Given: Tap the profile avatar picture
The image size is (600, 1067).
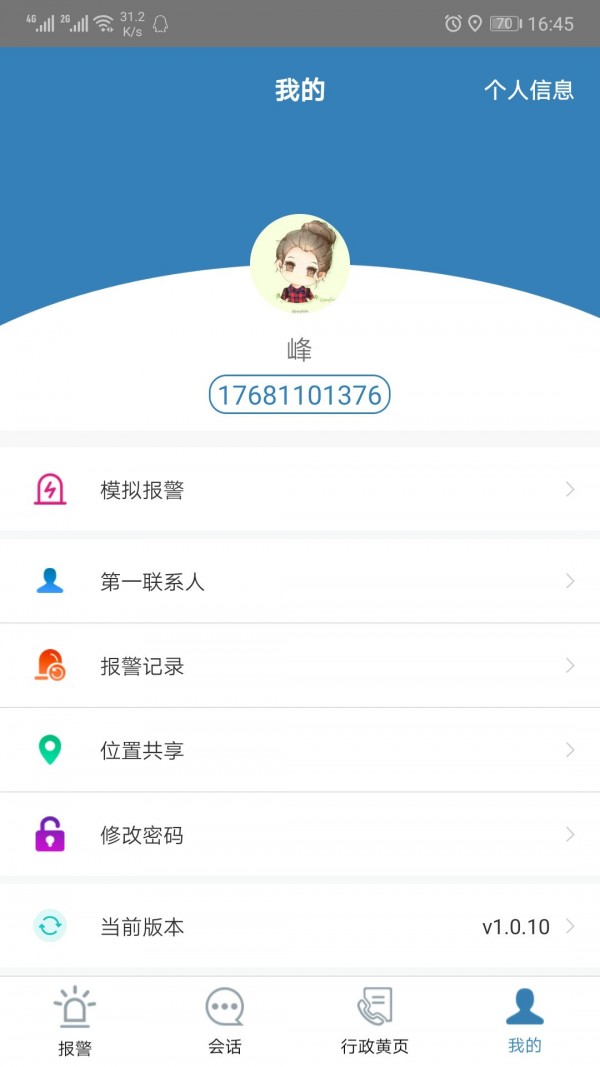Looking at the screenshot, I should (300, 264).
